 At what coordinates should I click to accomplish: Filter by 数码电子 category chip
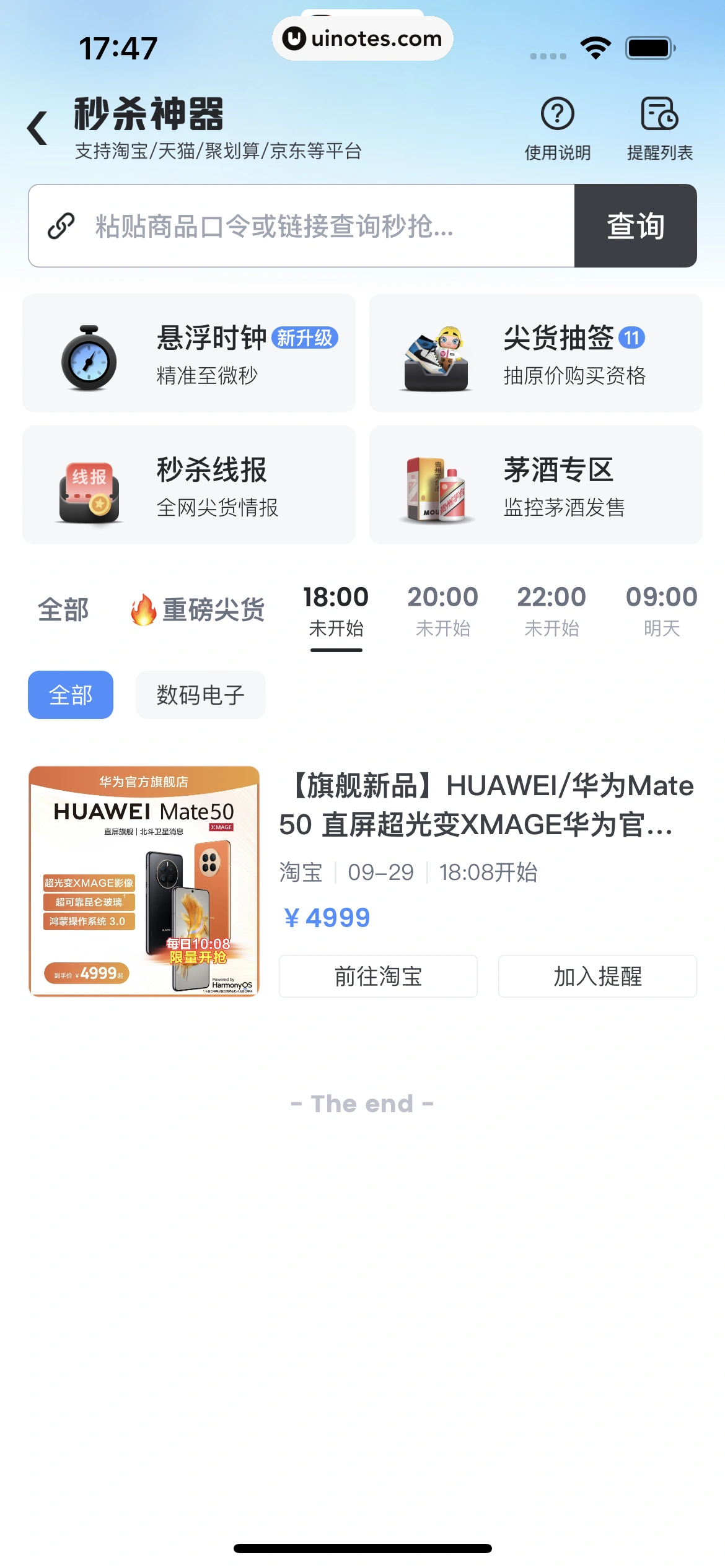coord(201,695)
